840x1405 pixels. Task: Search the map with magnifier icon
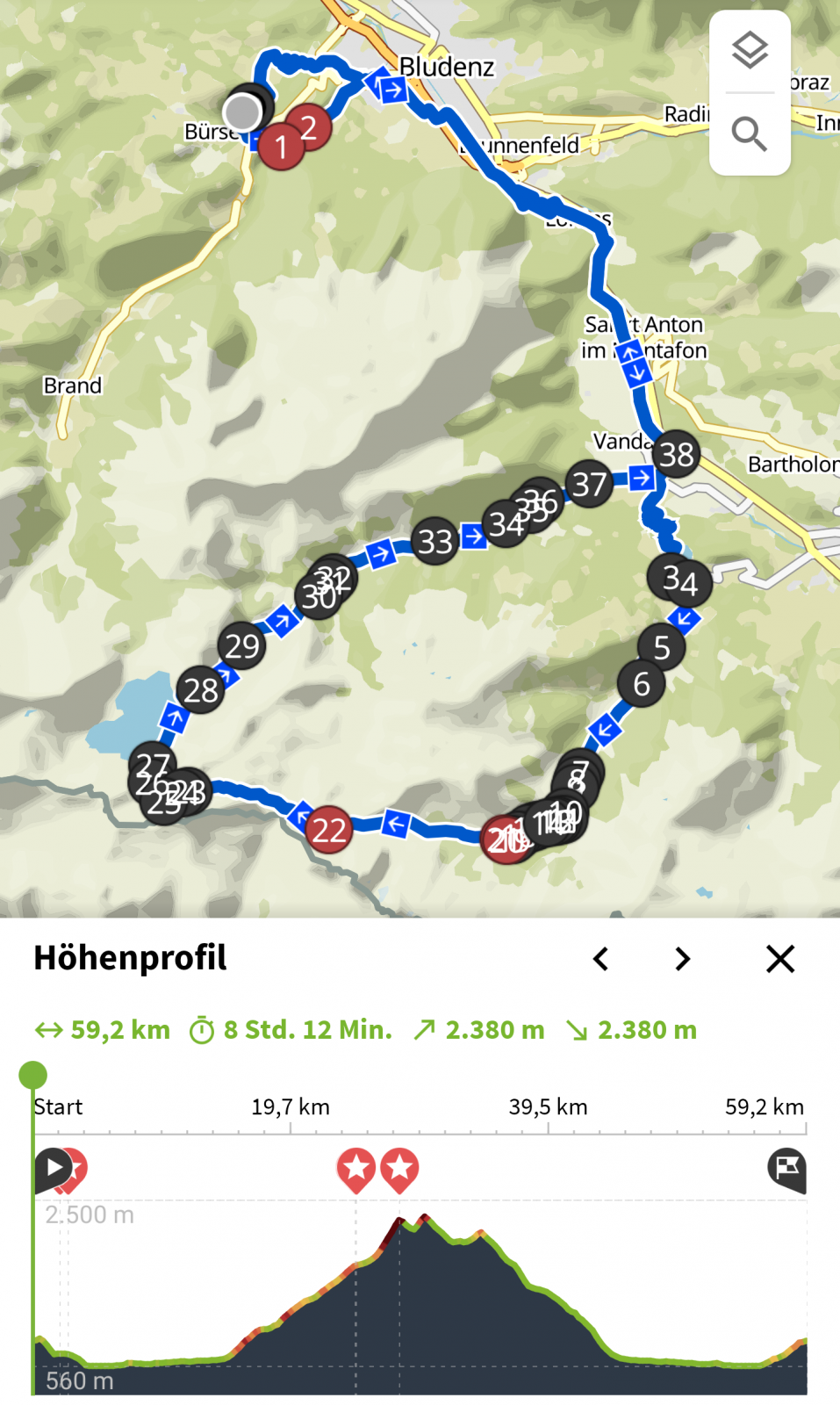750,133
